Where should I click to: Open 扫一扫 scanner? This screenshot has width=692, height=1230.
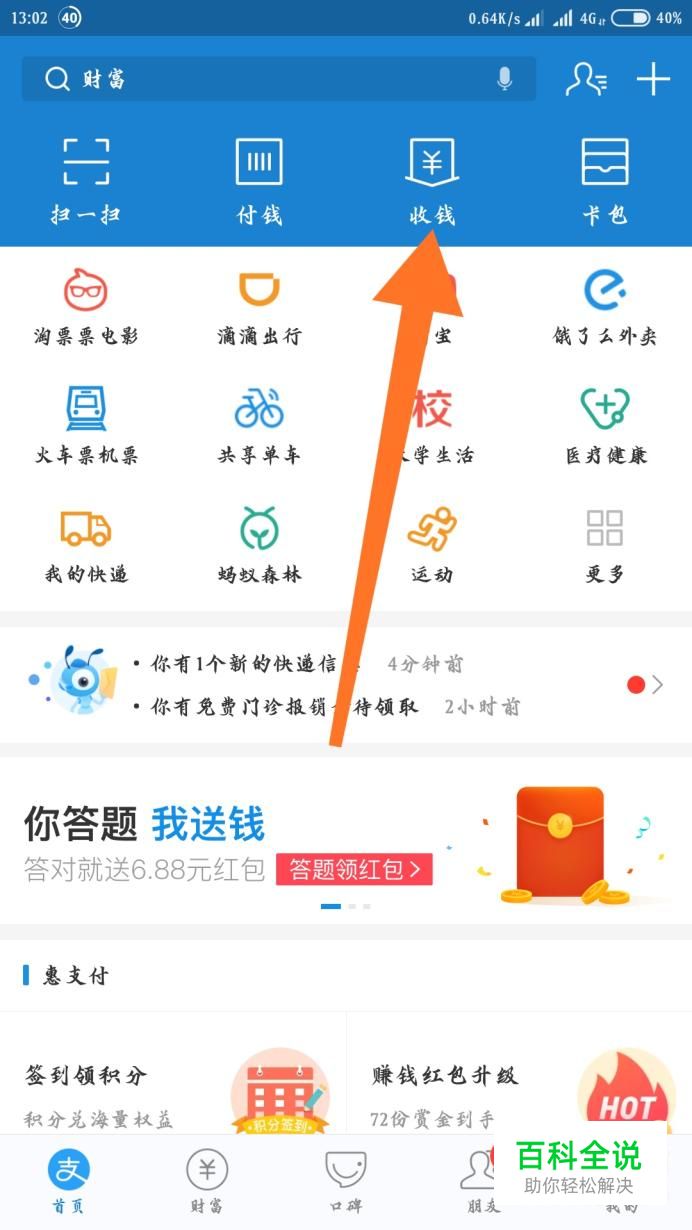(86, 180)
